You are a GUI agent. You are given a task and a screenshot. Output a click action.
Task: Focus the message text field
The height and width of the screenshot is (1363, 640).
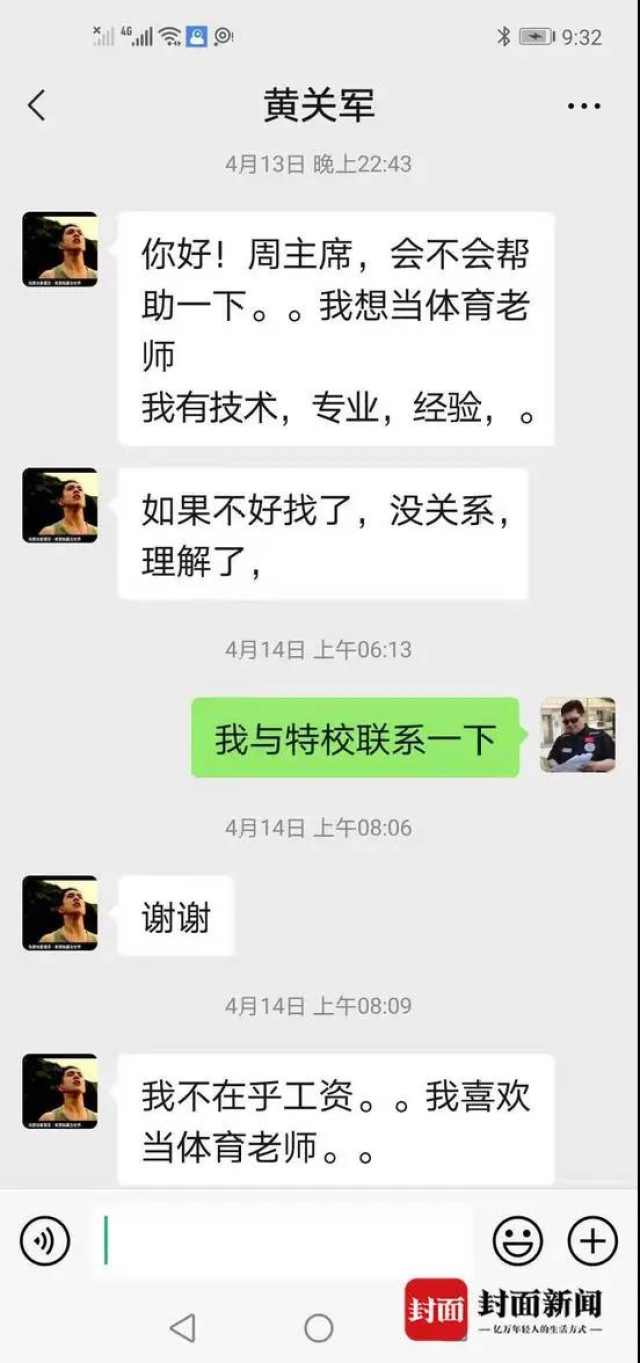pyautogui.click(x=285, y=1242)
